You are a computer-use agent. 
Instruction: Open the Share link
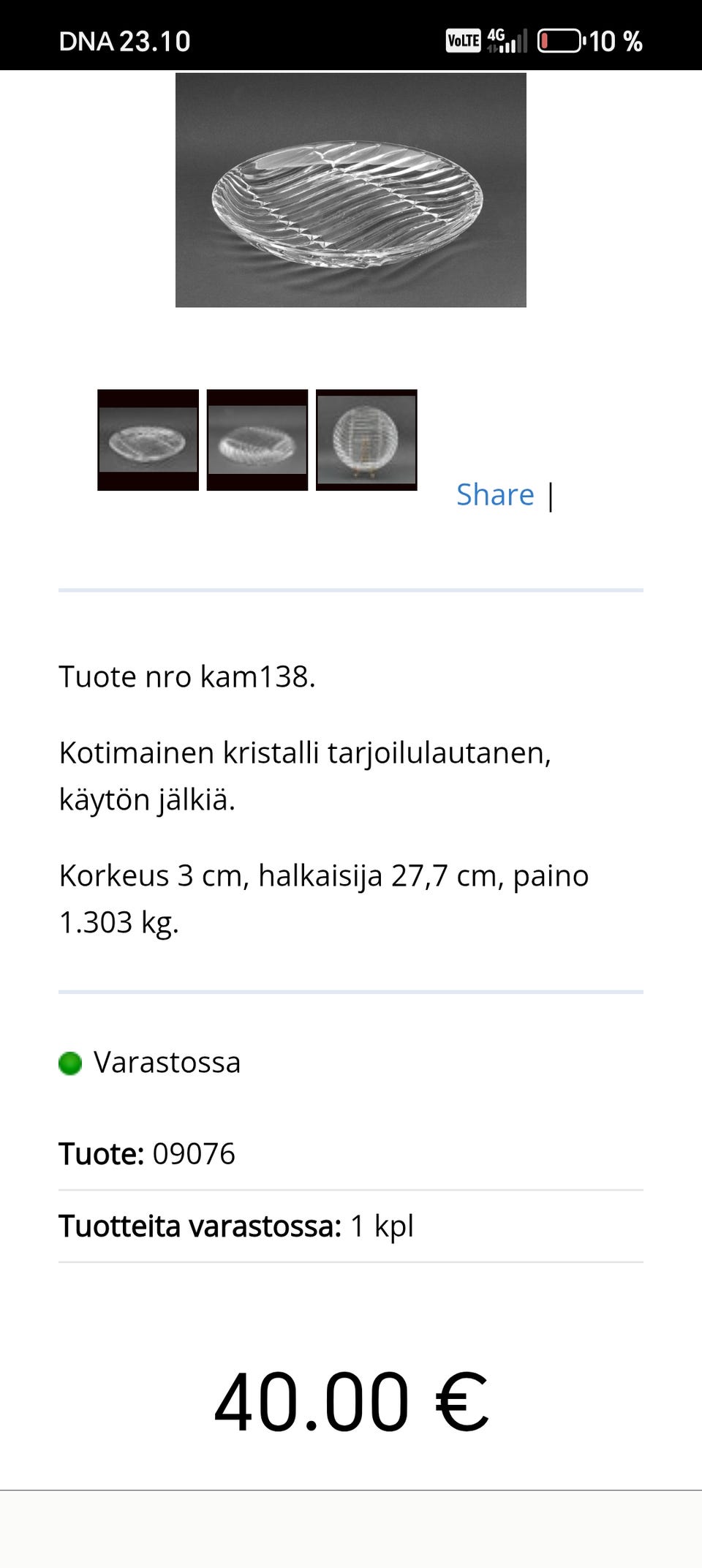(495, 494)
